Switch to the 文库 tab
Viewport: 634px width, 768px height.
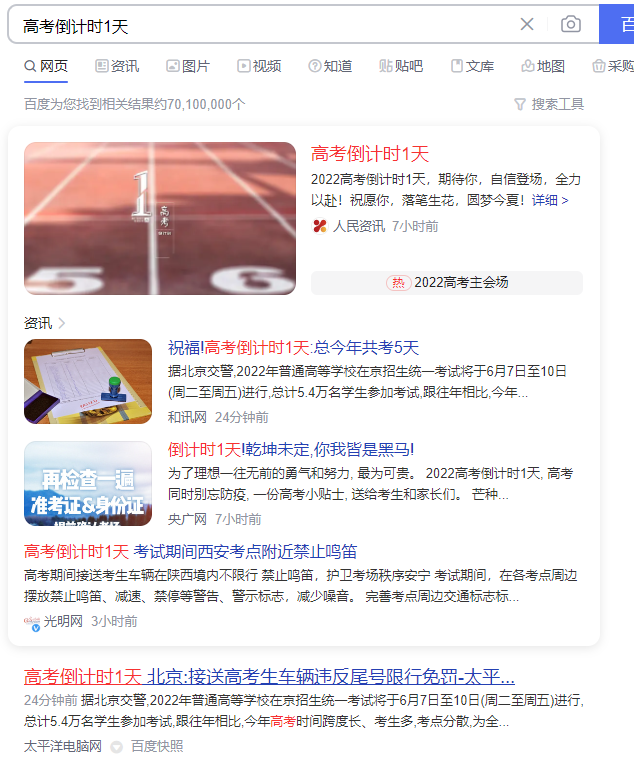472,66
